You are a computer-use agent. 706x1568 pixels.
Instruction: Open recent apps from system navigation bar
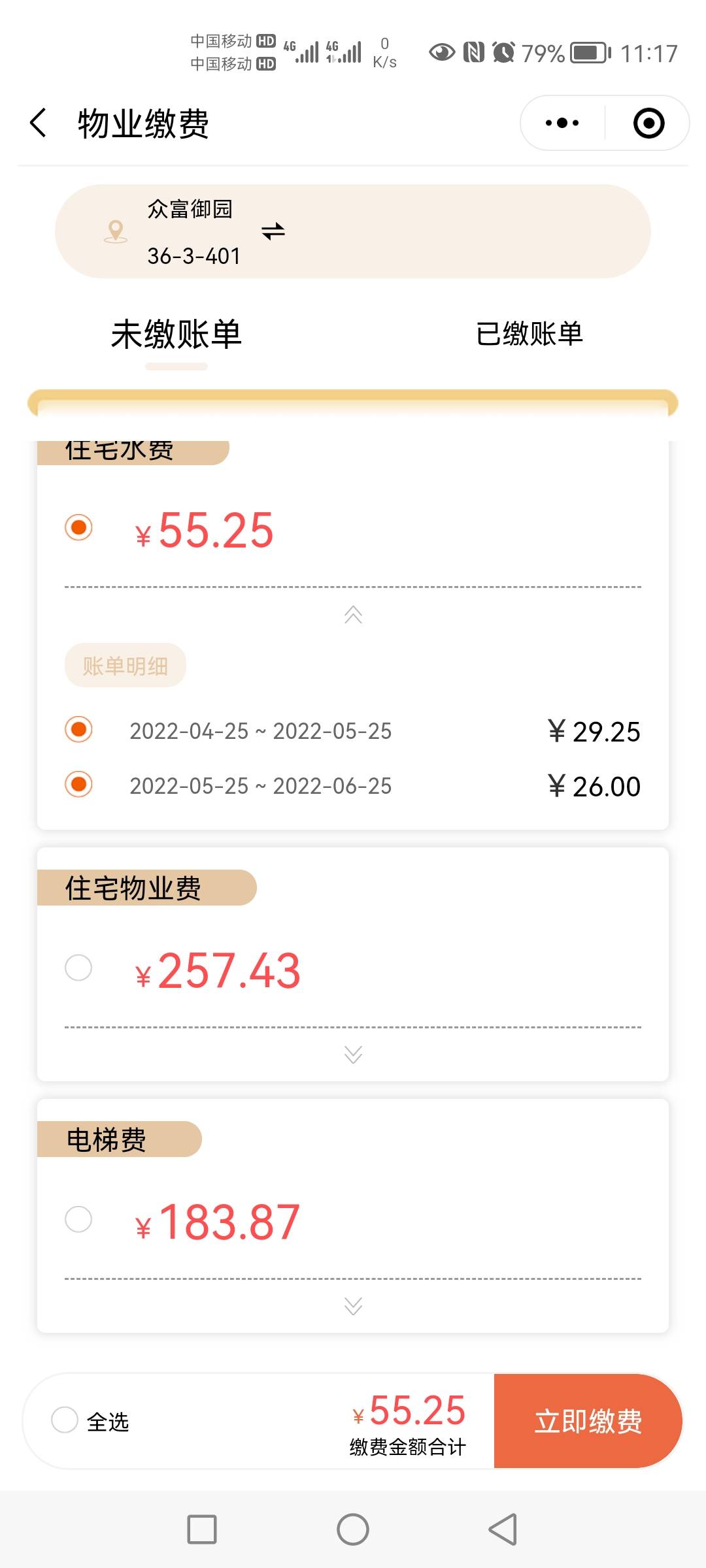click(x=202, y=1529)
